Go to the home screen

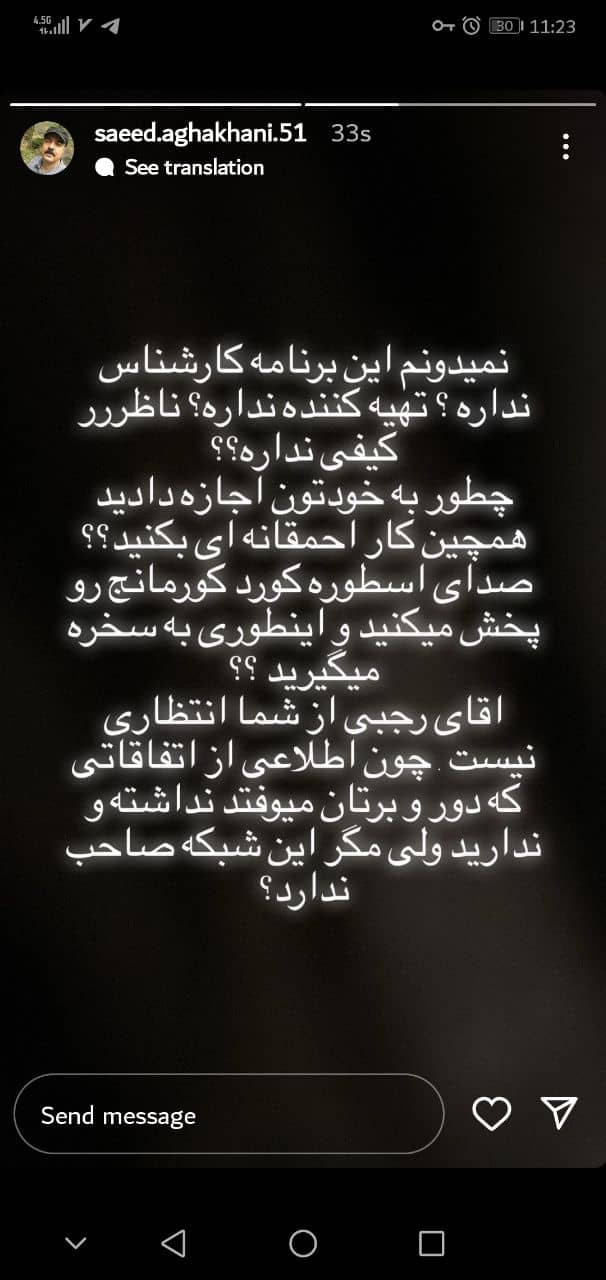tap(303, 1243)
